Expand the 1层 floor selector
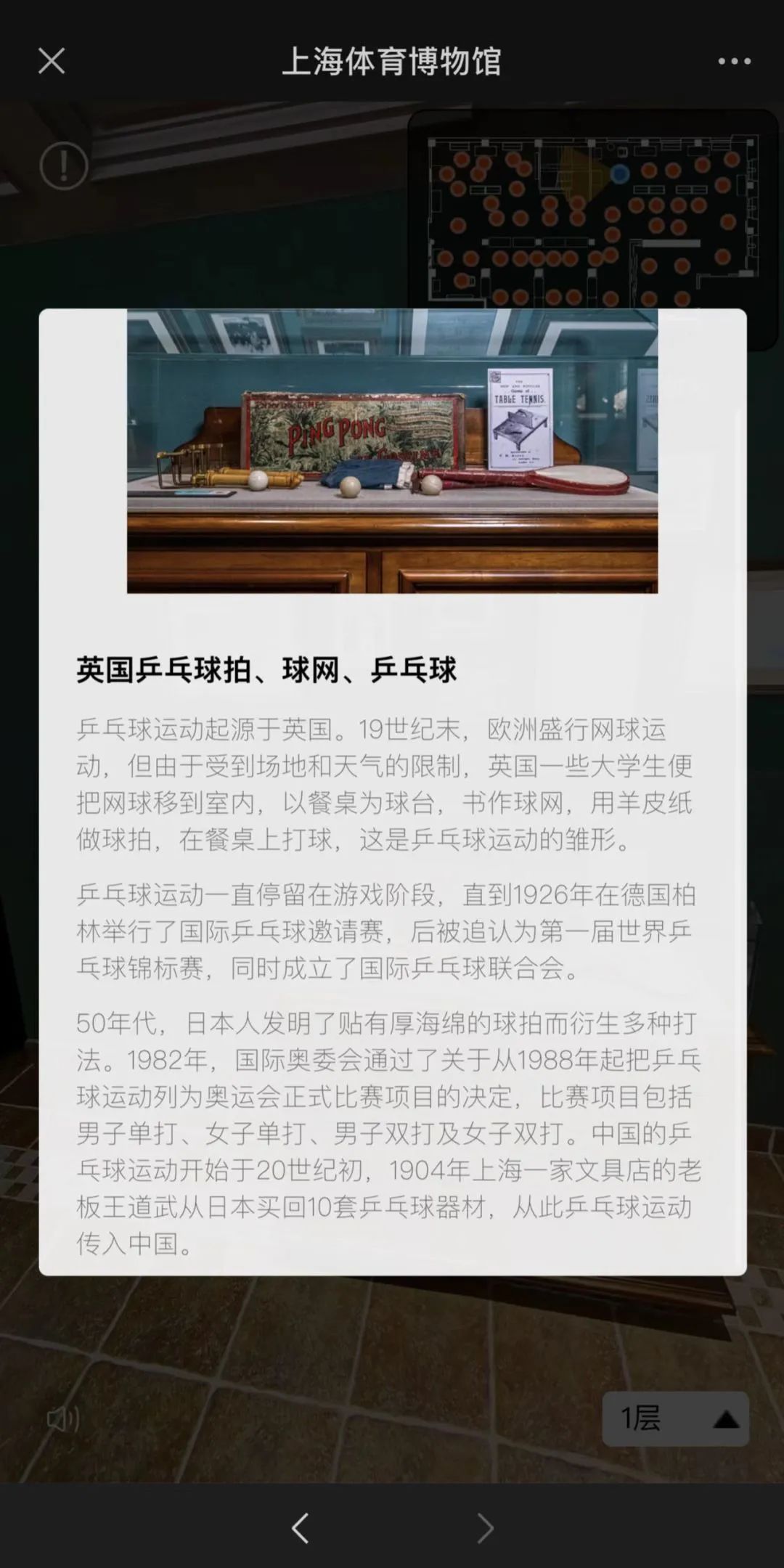Image resolution: width=784 pixels, height=1568 pixels. point(675,1418)
